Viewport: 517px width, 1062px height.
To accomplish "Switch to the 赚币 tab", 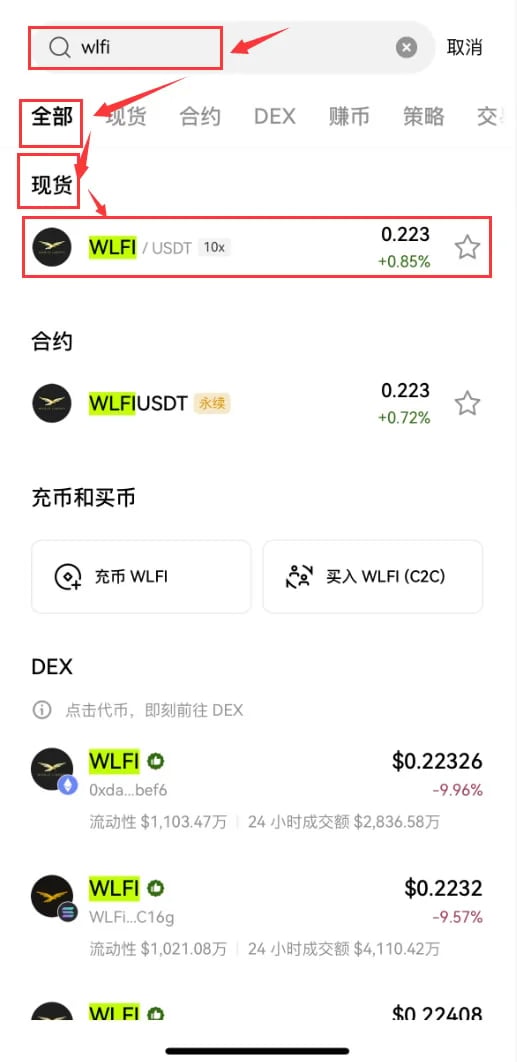I will (x=349, y=116).
